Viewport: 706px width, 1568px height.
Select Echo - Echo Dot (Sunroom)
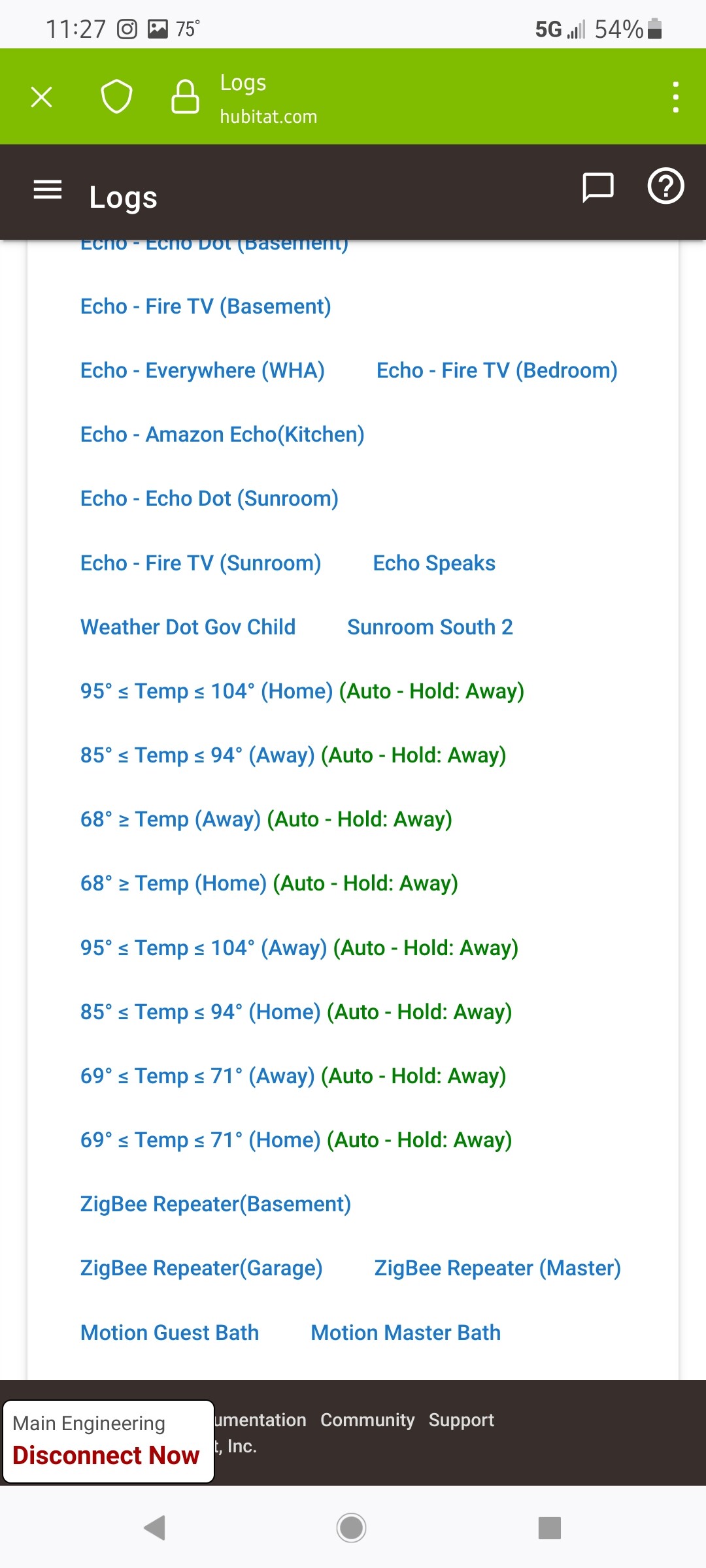pyautogui.click(x=209, y=498)
